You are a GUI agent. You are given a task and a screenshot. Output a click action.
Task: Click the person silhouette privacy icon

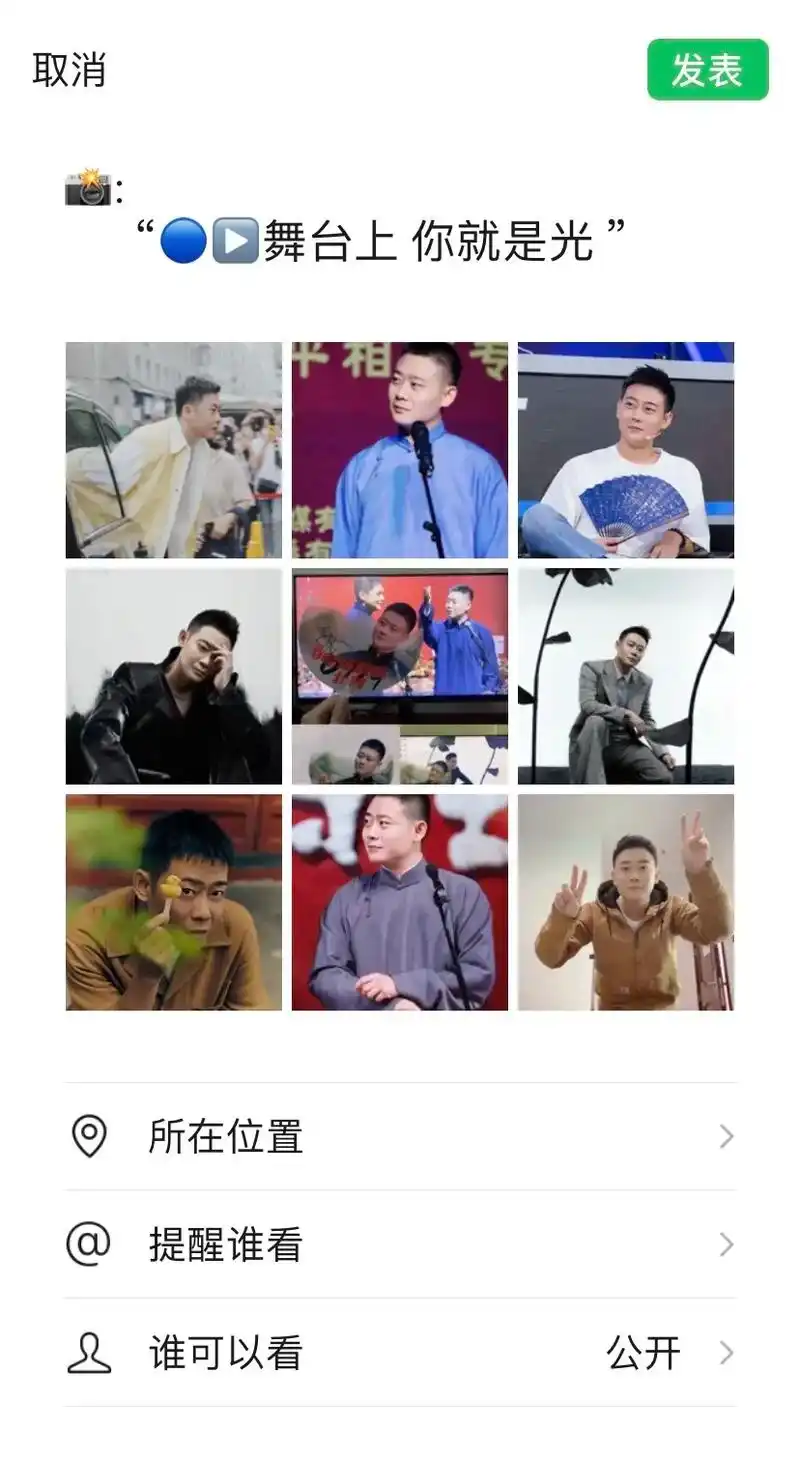pos(90,1353)
